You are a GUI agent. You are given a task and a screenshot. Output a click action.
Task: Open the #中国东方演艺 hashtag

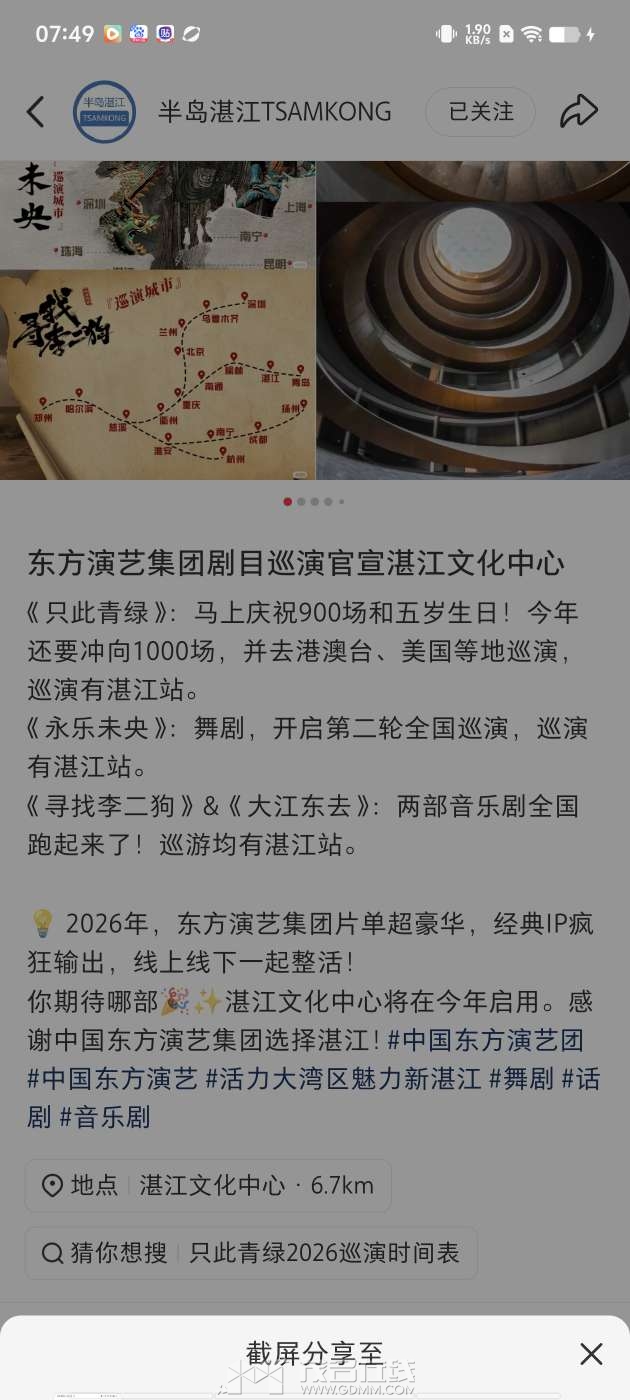tap(112, 1079)
